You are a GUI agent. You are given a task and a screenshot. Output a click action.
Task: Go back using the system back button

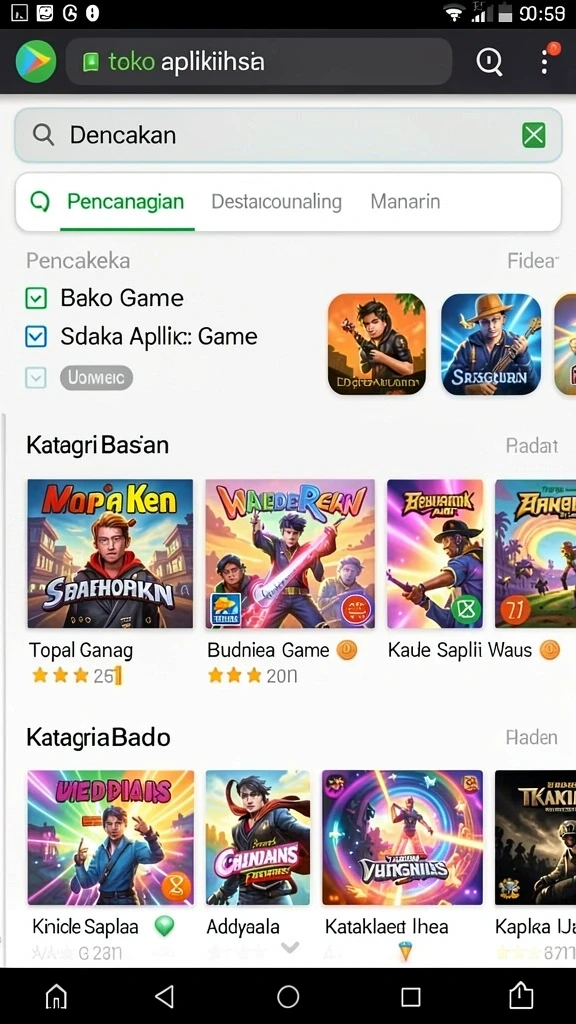tap(165, 997)
